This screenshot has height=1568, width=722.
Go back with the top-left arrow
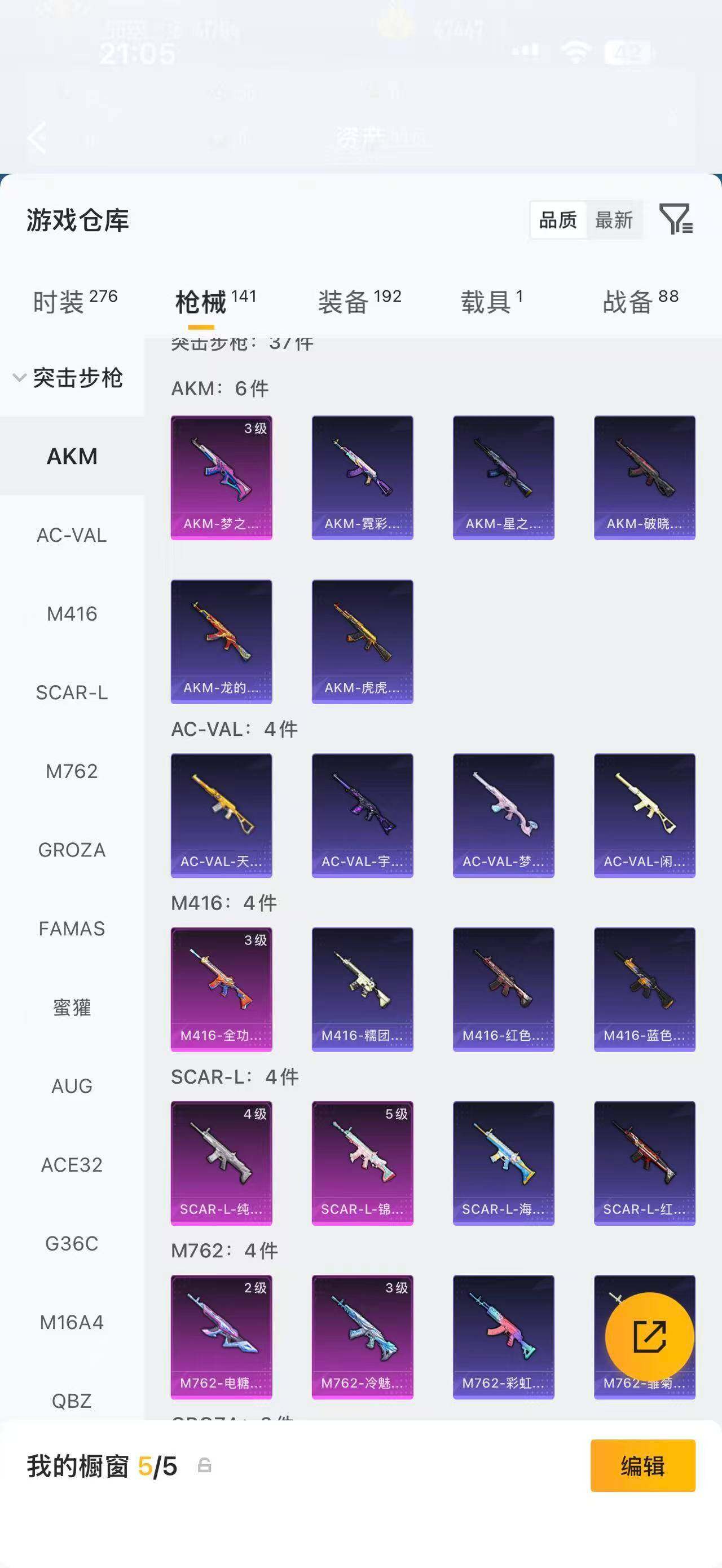pos(38,138)
